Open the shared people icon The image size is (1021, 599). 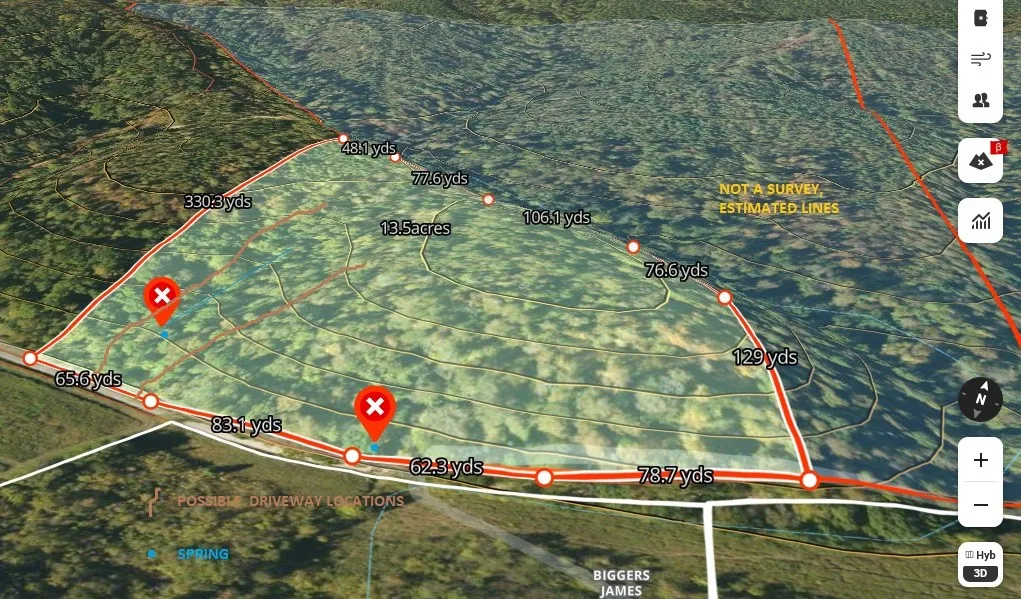[980, 100]
